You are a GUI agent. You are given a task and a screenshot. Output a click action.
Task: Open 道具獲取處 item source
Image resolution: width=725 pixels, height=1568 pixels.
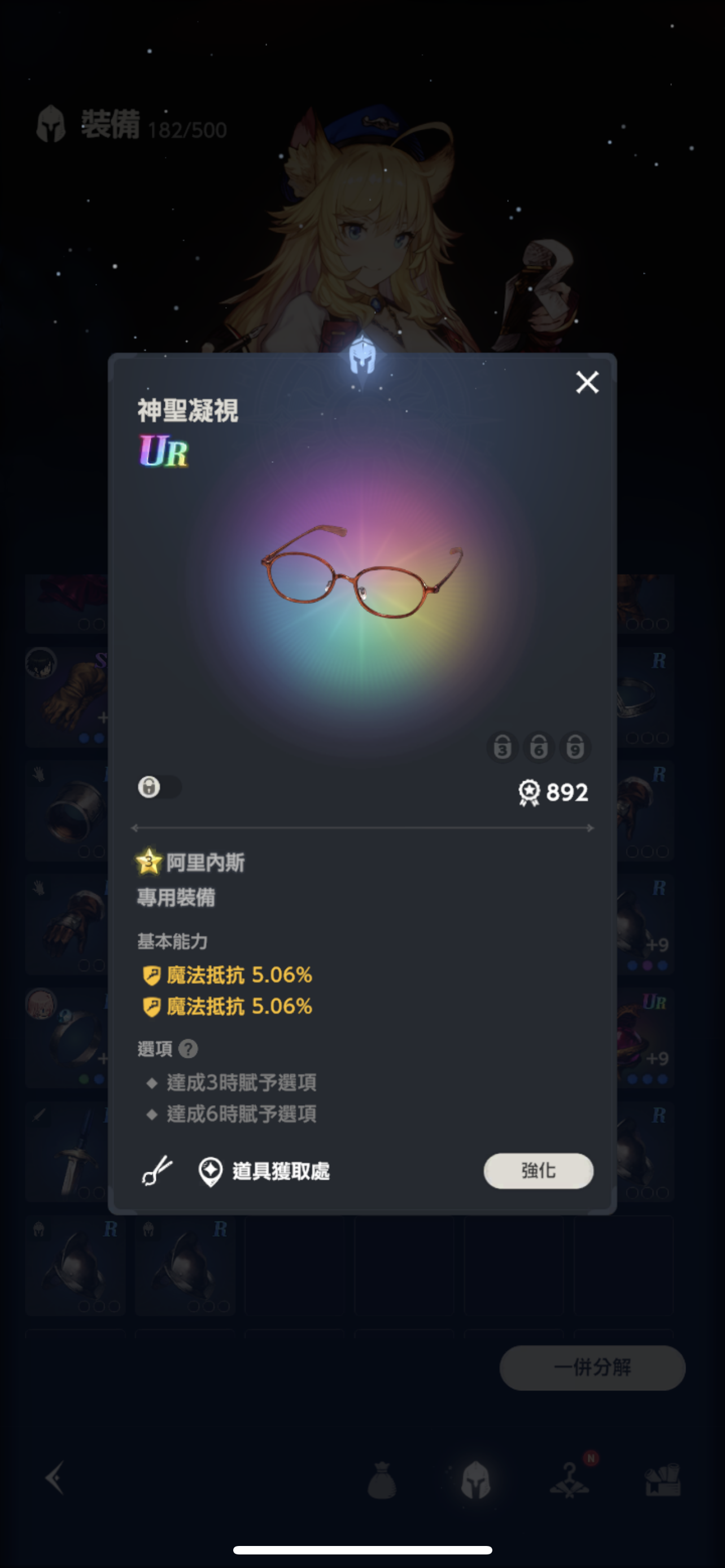point(264,1171)
